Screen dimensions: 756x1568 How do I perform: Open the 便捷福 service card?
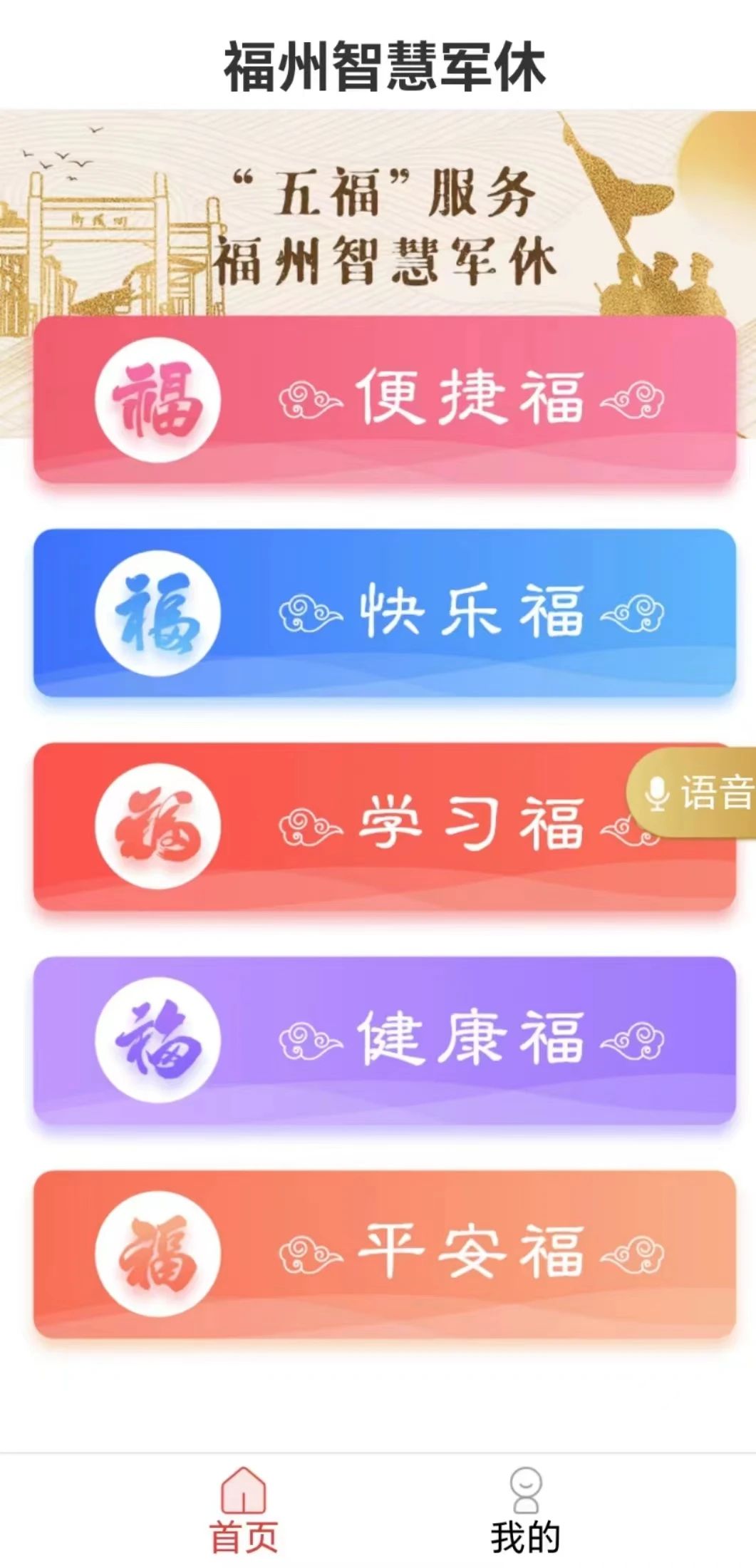385,399
